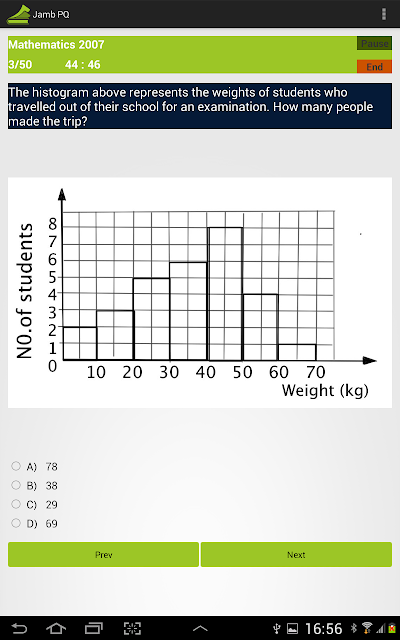
Task: Choose option B) 38
Action: pyautogui.click(x=35, y=485)
